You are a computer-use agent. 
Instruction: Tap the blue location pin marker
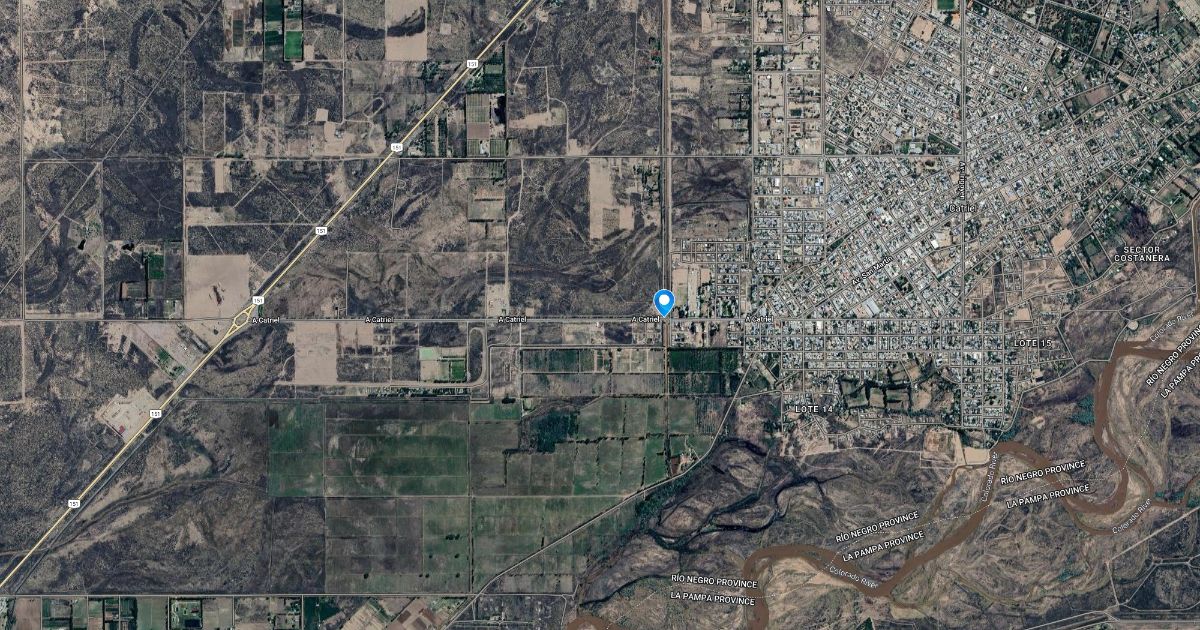click(x=664, y=301)
